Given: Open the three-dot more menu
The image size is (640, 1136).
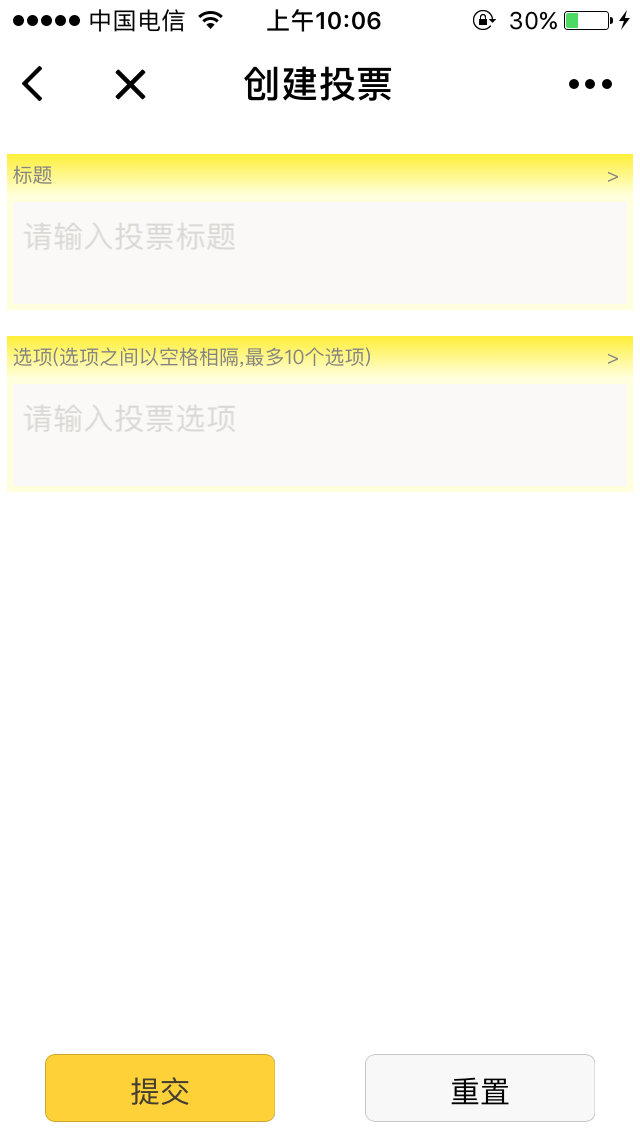Looking at the screenshot, I should tap(590, 85).
